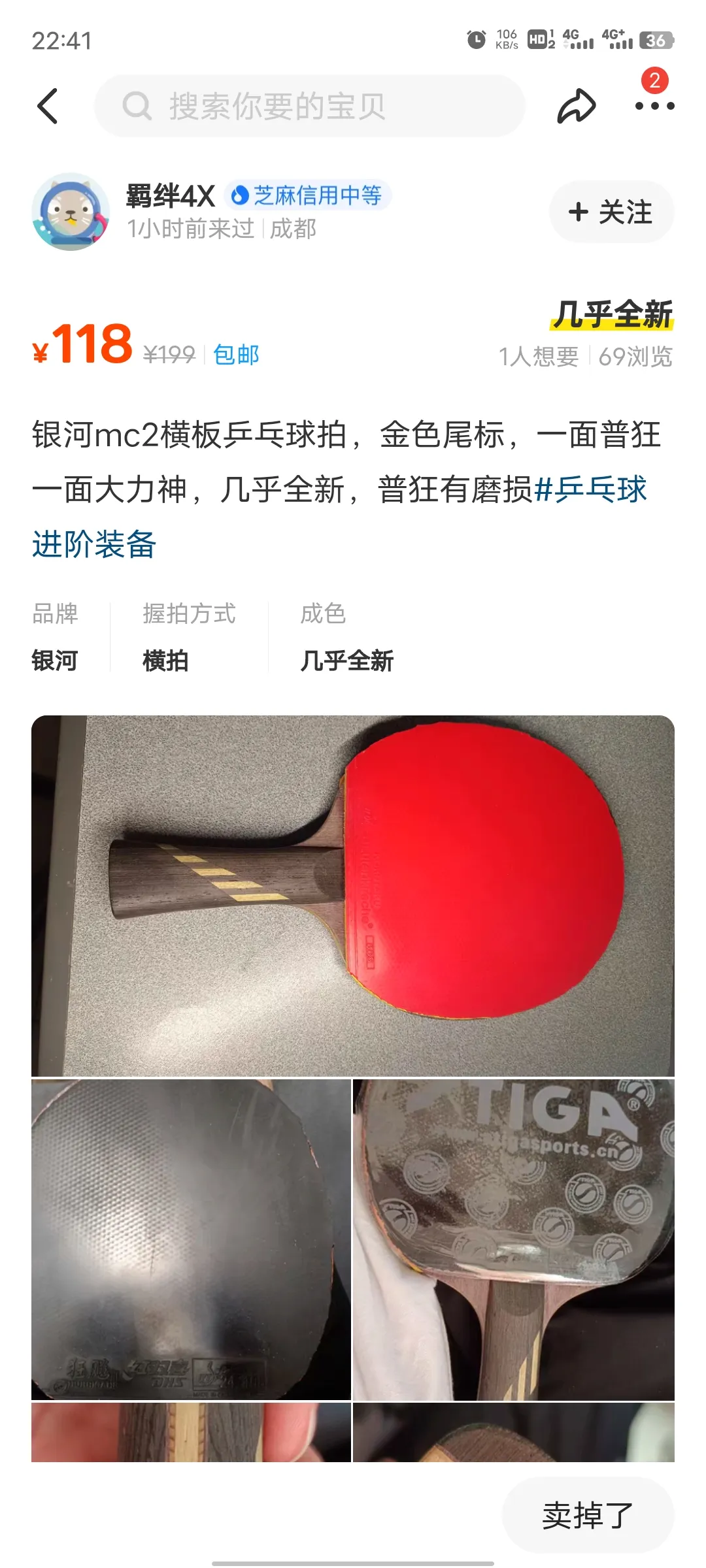Follow seller 羁绊4X with 关注
The width and height of the screenshot is (706, 1568).
pyautogui.click(x=611, y=212)
